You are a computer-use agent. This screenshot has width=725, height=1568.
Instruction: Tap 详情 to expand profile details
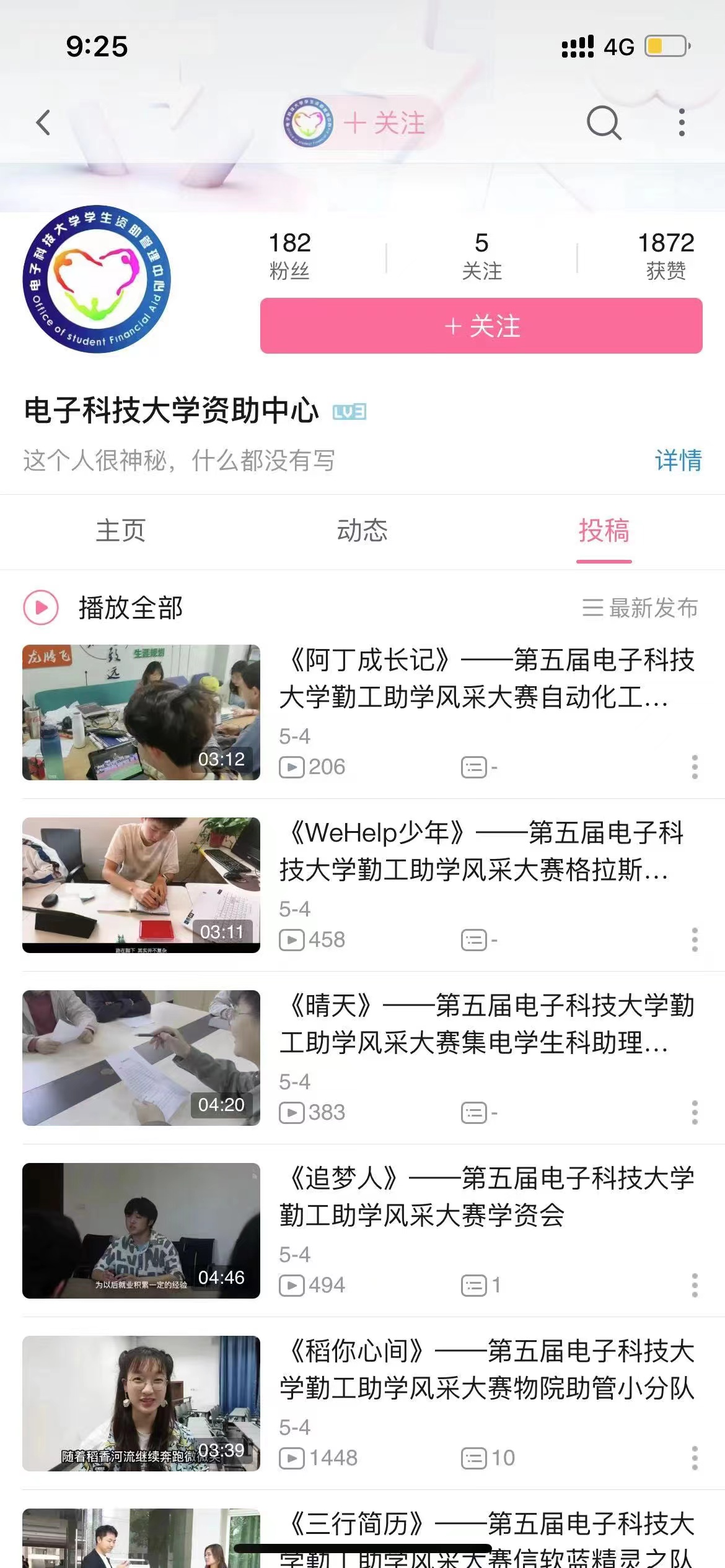click(678, 461)
